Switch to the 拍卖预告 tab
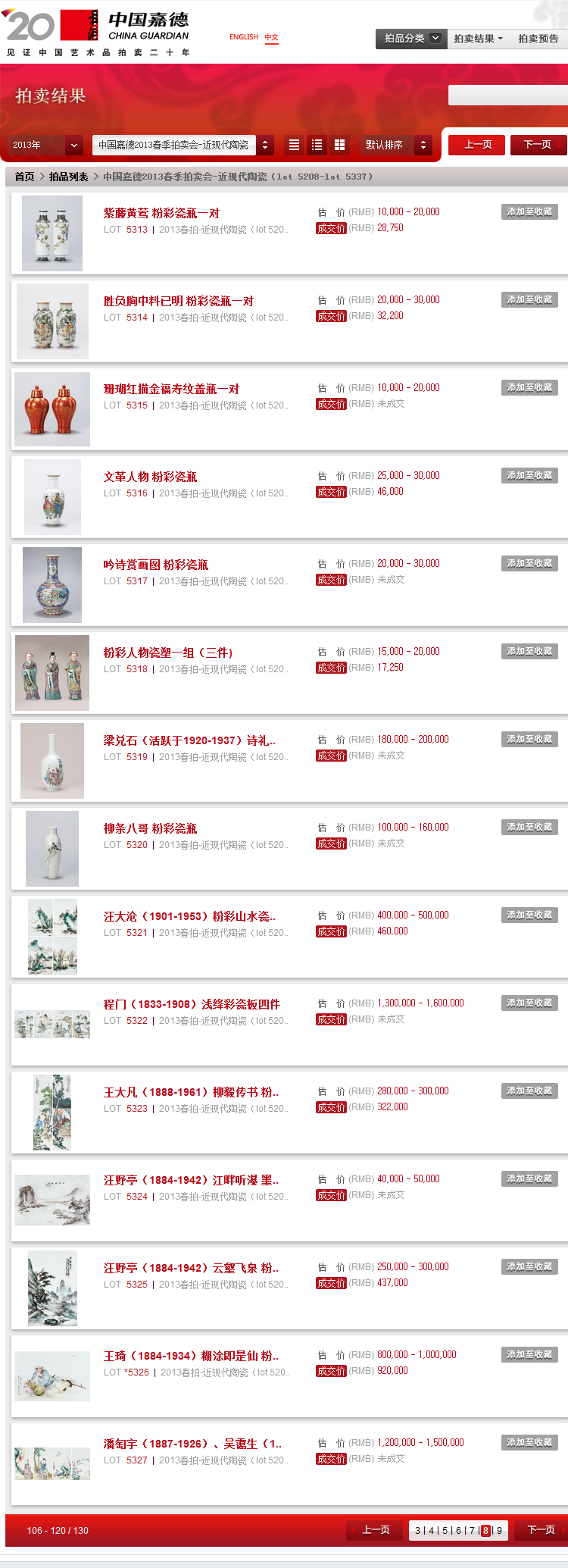The width and height of the screenshot is (568, 1568). (539, 38)
